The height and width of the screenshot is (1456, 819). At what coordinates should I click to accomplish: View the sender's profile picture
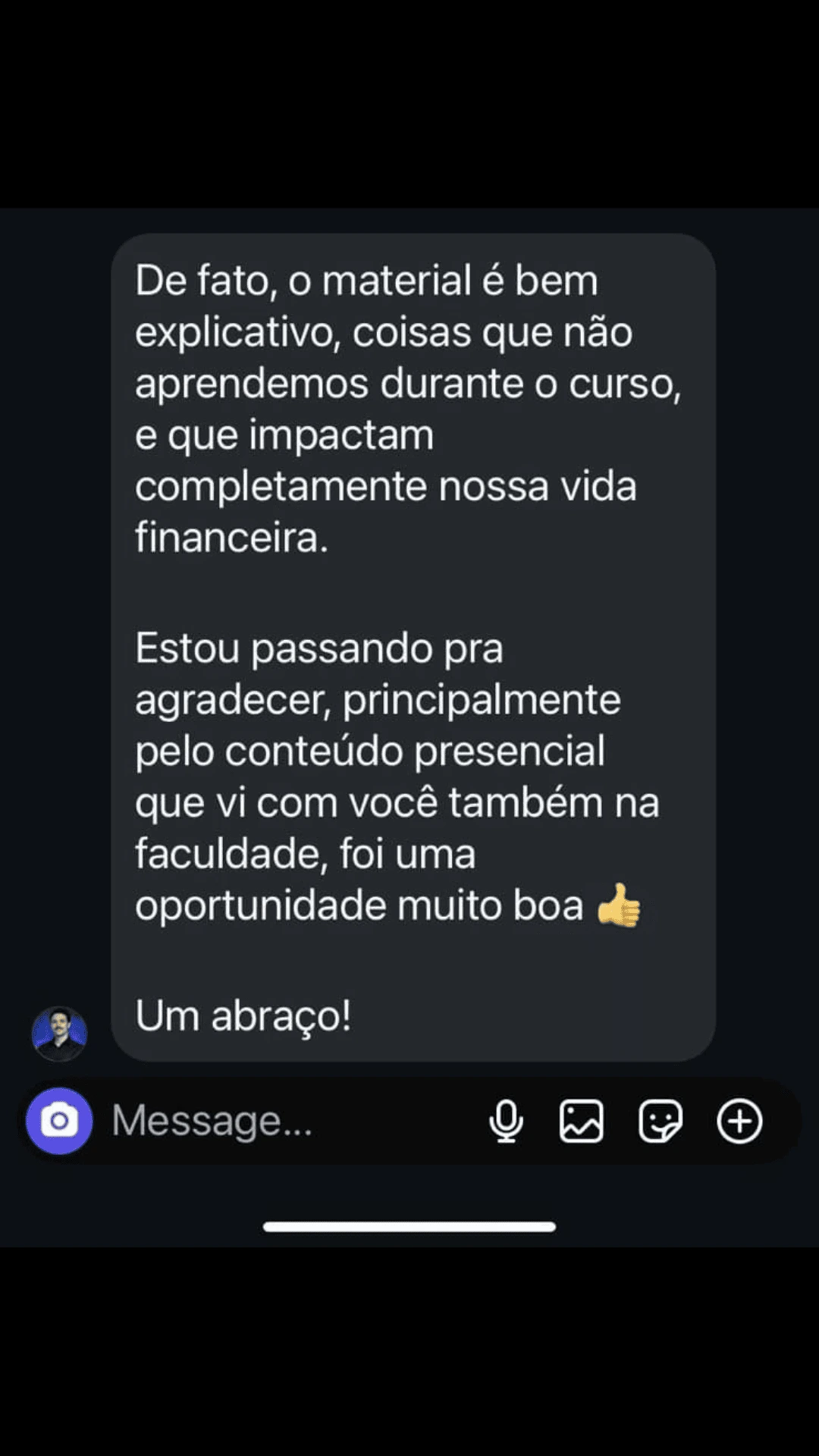[x=59, y=1034]
